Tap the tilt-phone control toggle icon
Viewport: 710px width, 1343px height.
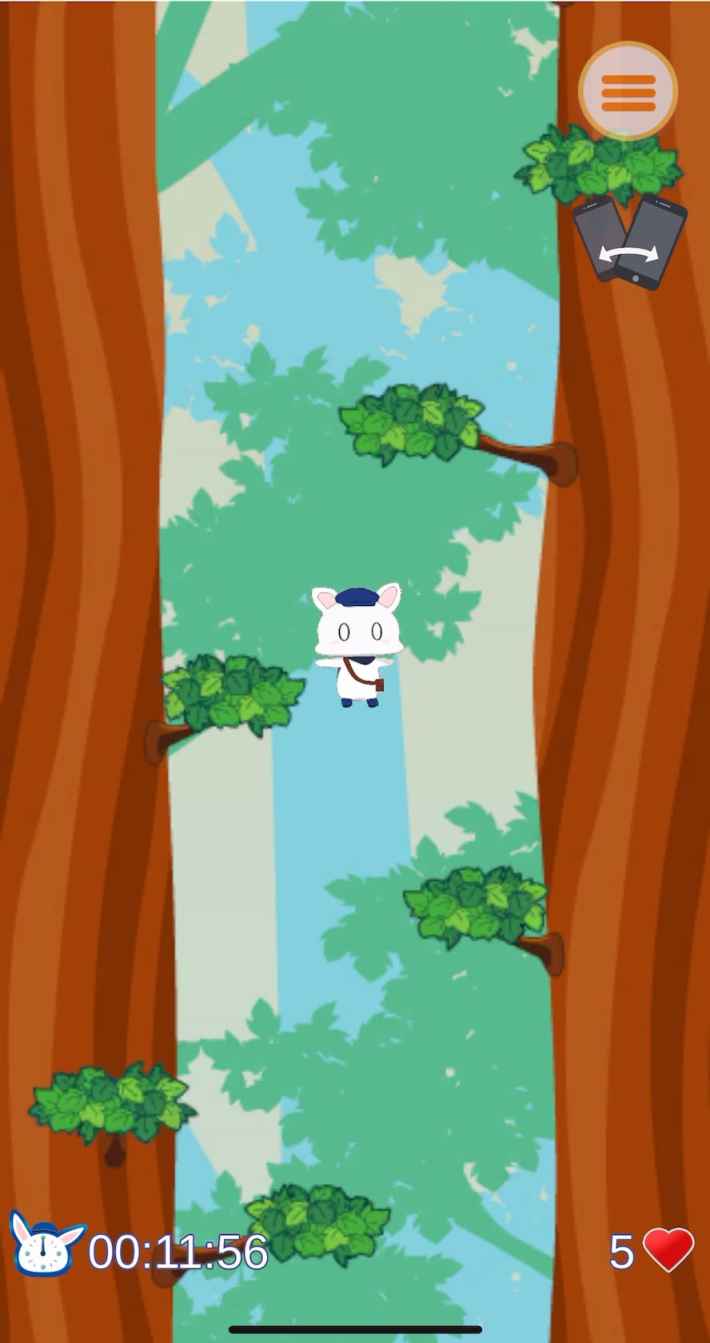[x=630, y=242]
